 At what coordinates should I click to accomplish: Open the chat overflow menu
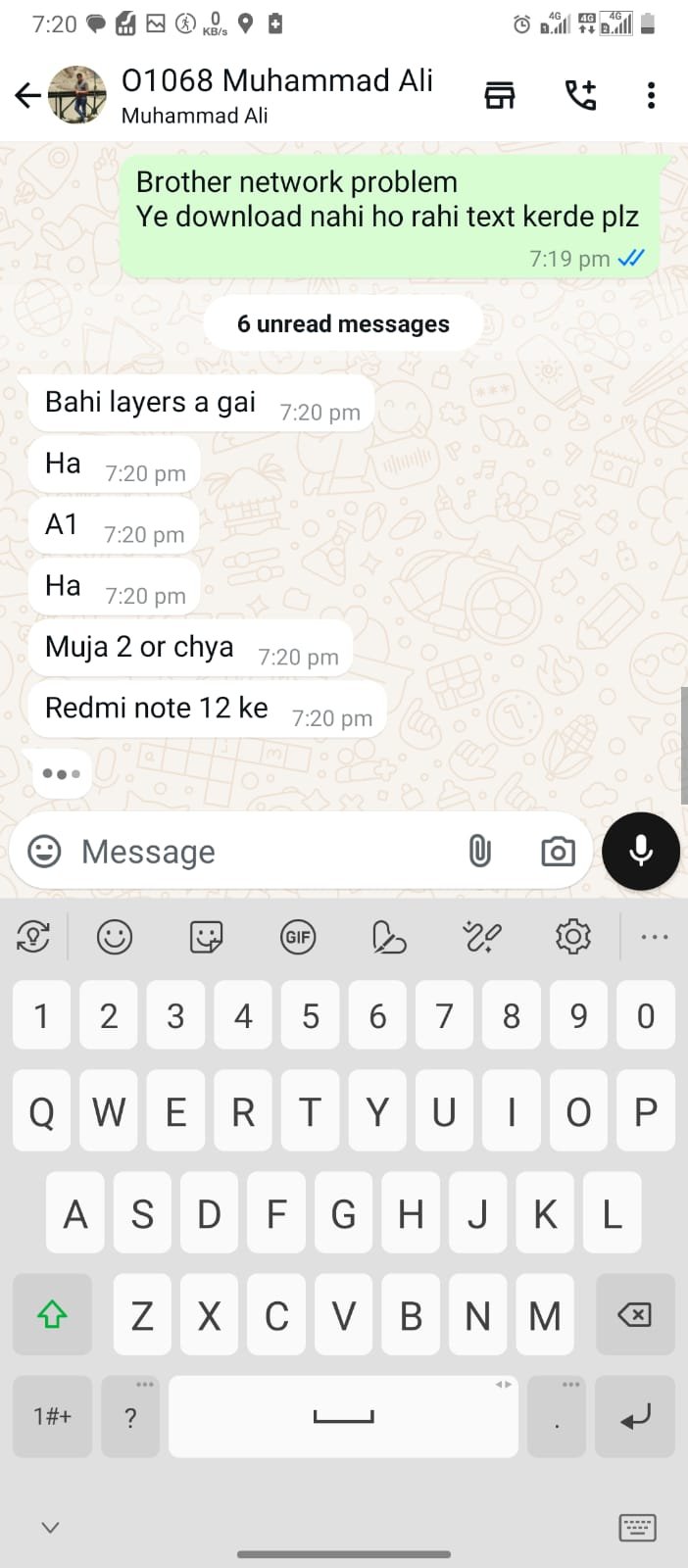click(x=652, y=95)
